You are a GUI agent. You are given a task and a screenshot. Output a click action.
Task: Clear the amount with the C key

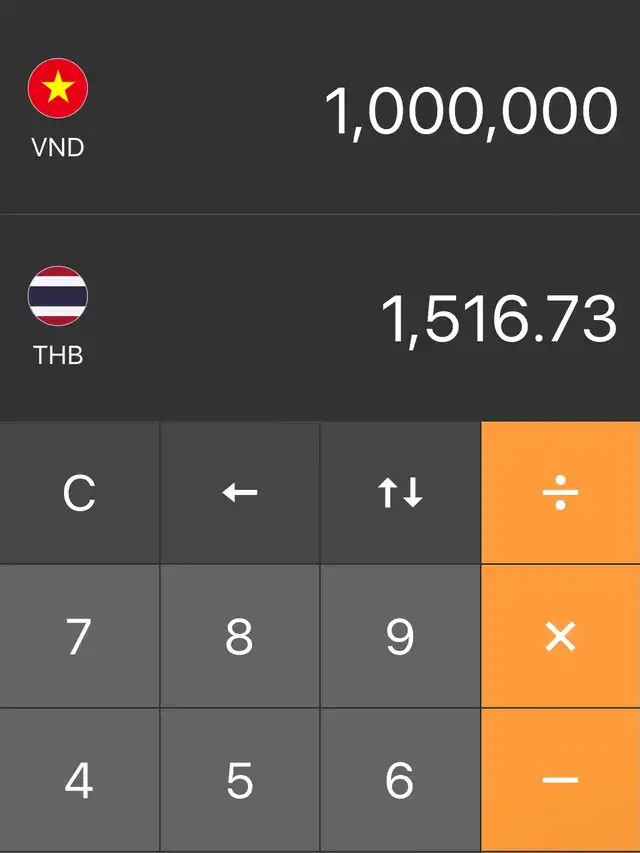(79, 492)
